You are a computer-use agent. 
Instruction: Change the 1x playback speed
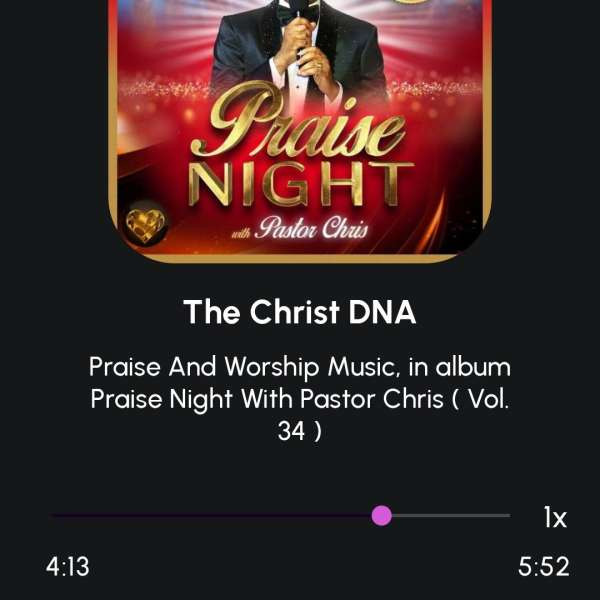[x=555, y=518]
